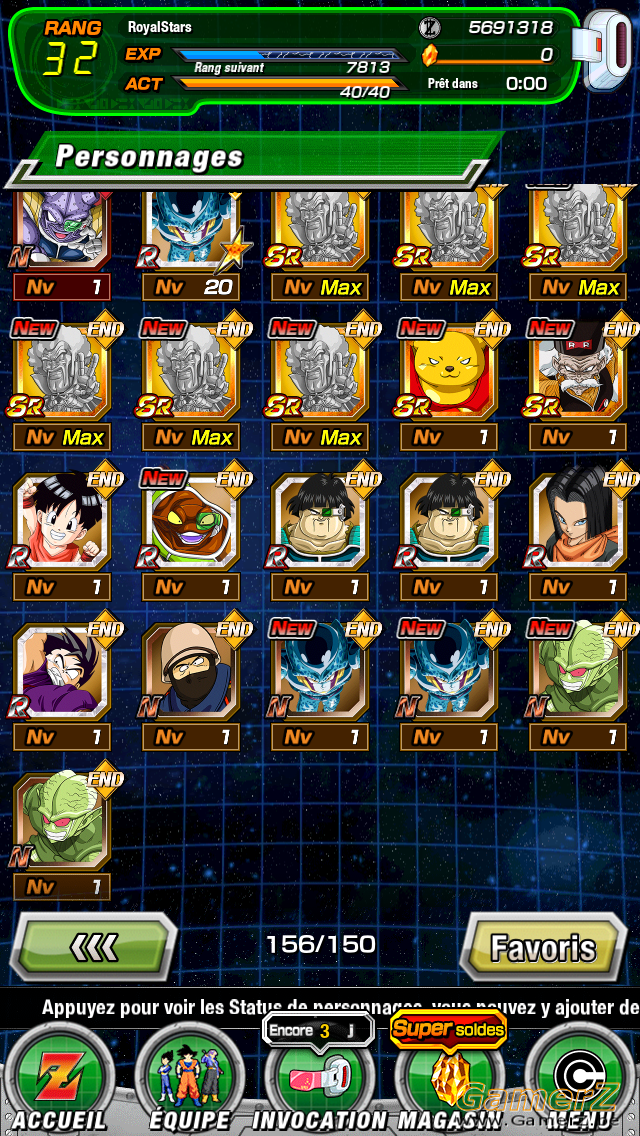Open the Favoris list
This screenshot has width=640, height=1136.
(543, 947)
